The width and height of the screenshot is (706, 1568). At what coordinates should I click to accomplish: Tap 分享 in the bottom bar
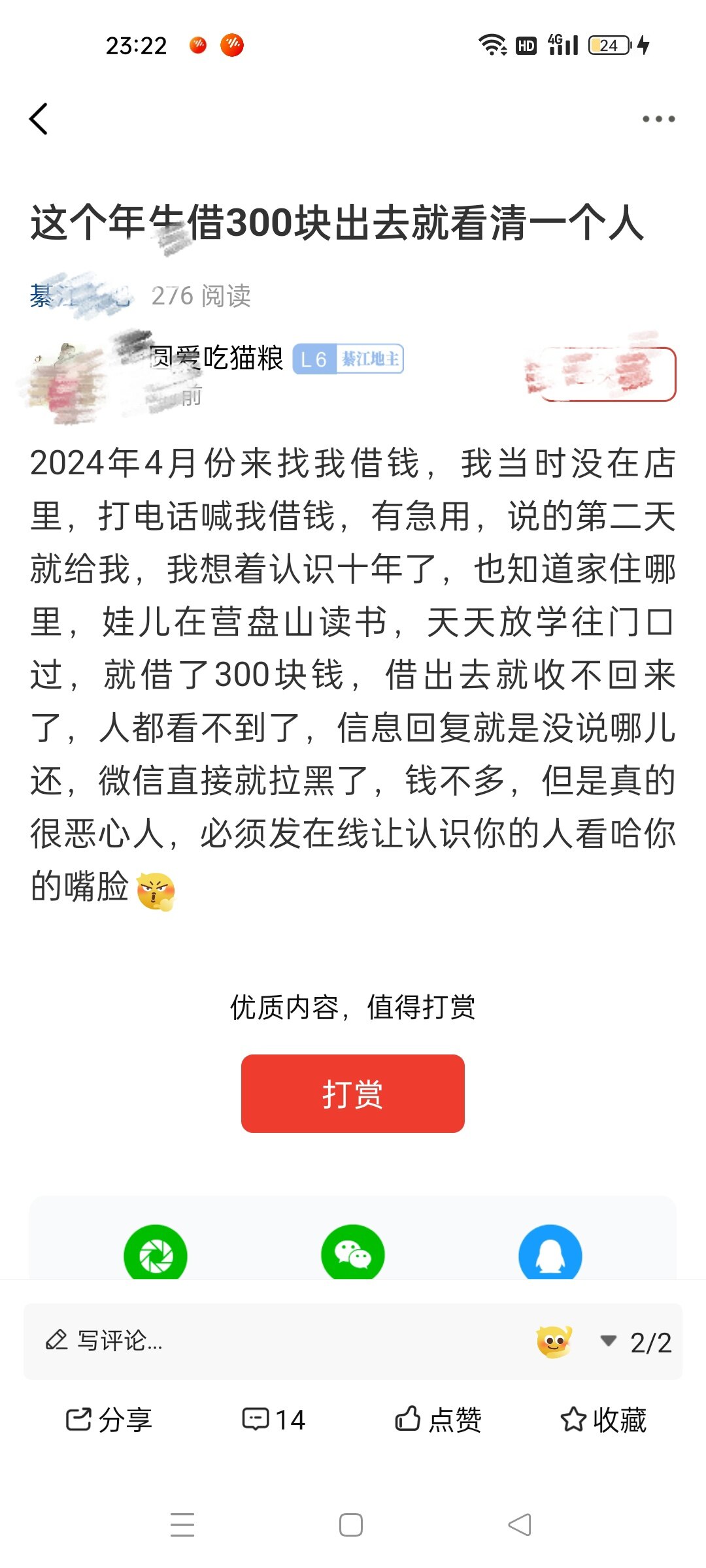[x=109, y=1420]
